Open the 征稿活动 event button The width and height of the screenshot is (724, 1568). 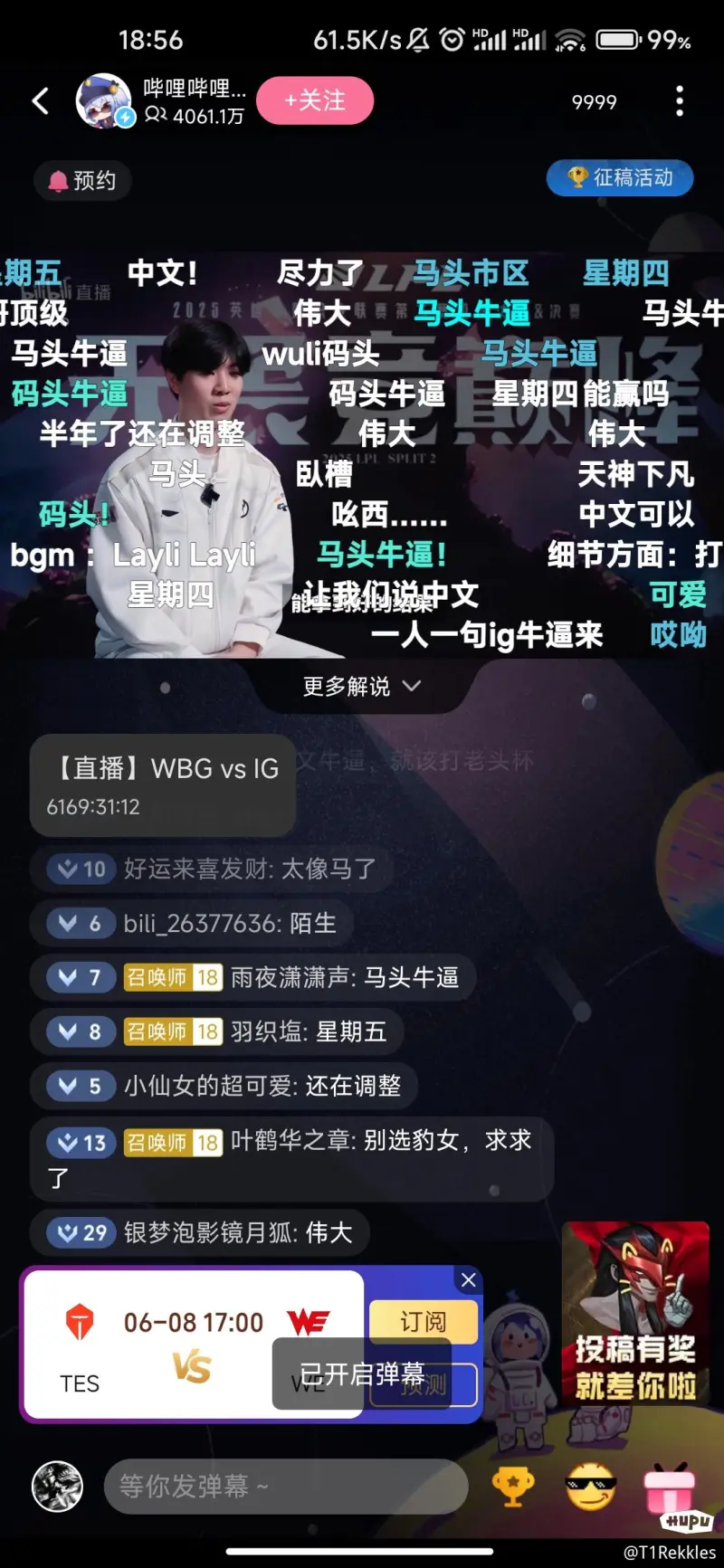[620, 177]
